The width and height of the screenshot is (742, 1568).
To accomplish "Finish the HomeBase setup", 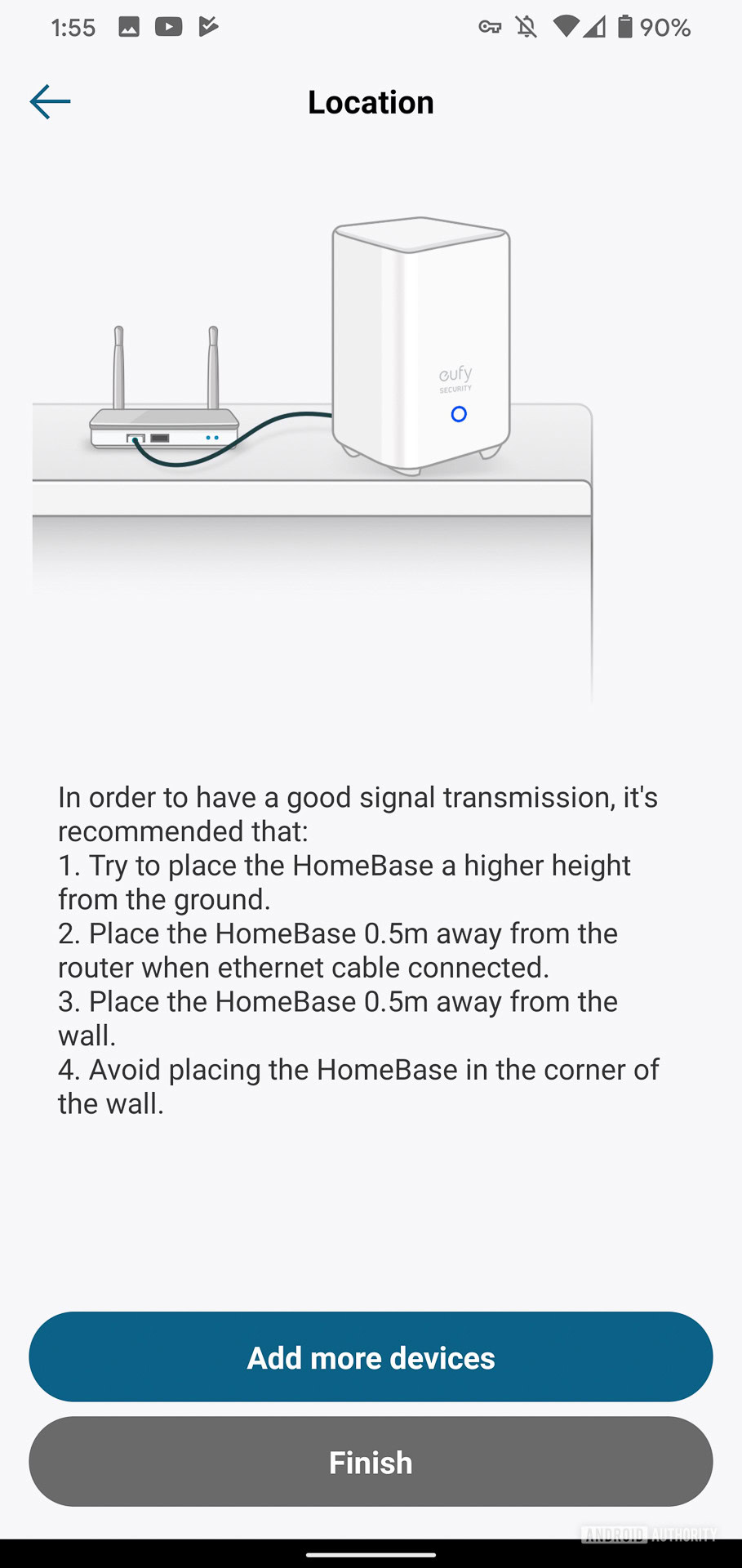I will click(x=371, y=1462).
